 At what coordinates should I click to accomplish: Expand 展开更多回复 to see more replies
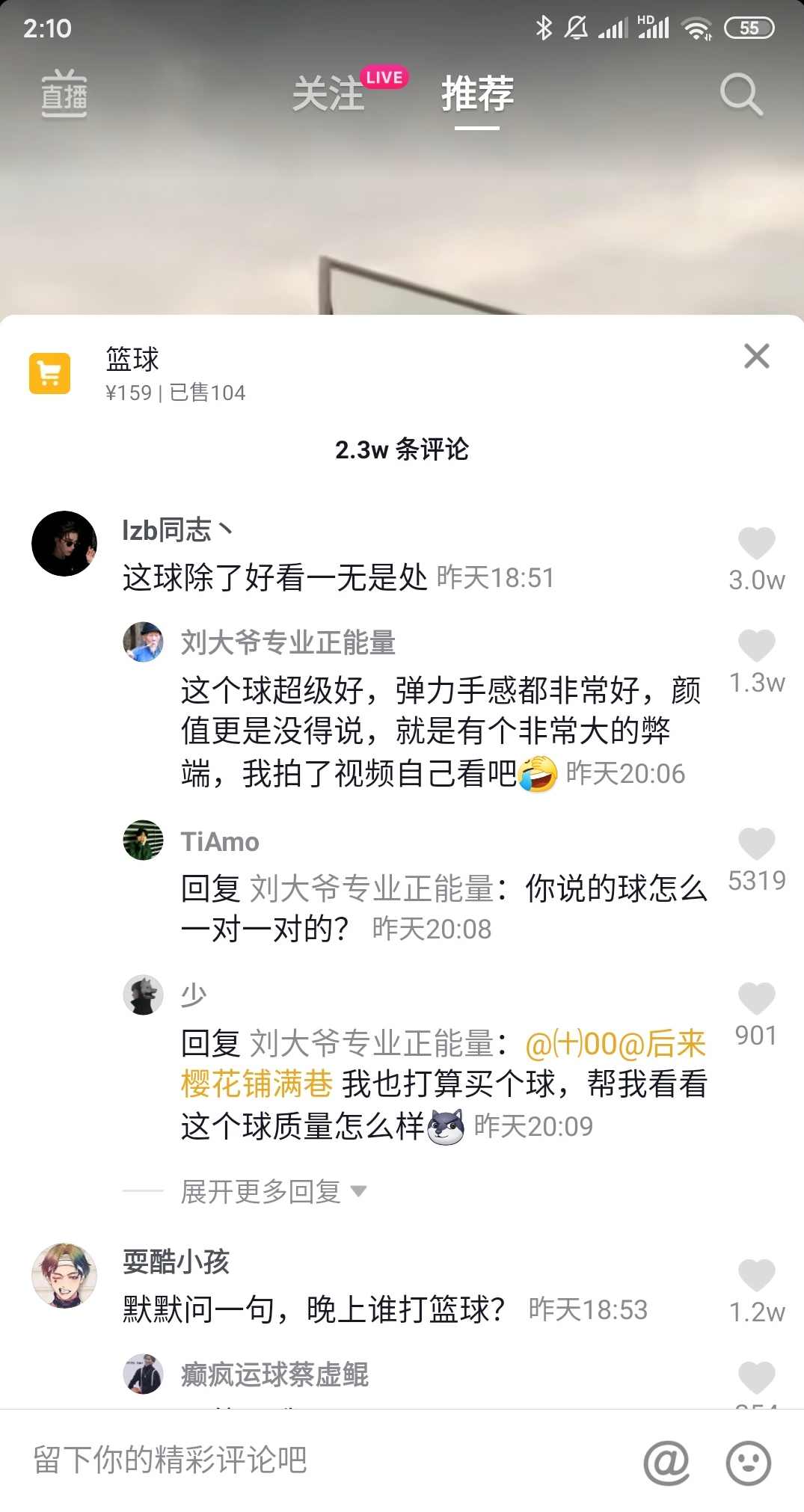(258, 1191)
